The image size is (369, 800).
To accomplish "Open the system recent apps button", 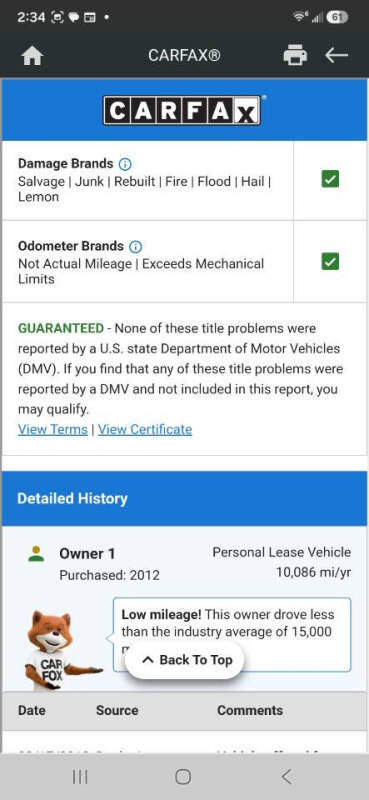I will (x=80, y=777).
